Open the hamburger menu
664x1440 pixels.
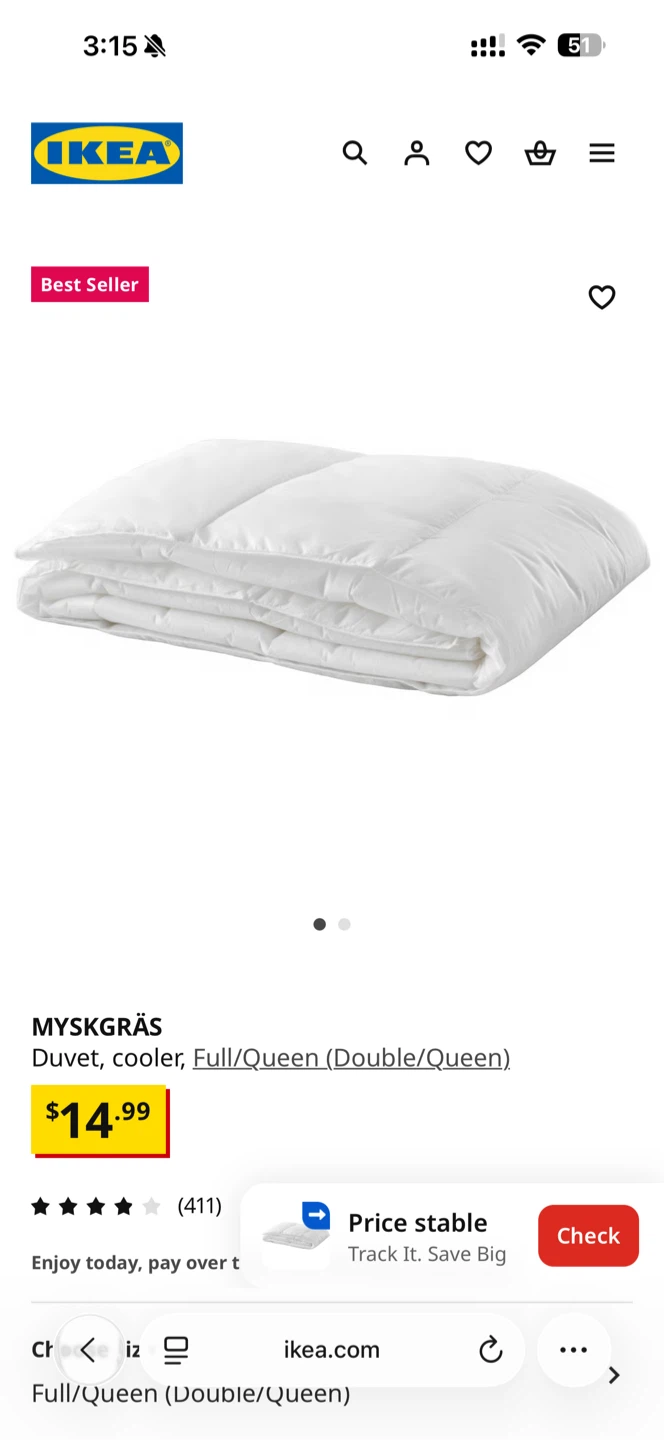[602, 153]
